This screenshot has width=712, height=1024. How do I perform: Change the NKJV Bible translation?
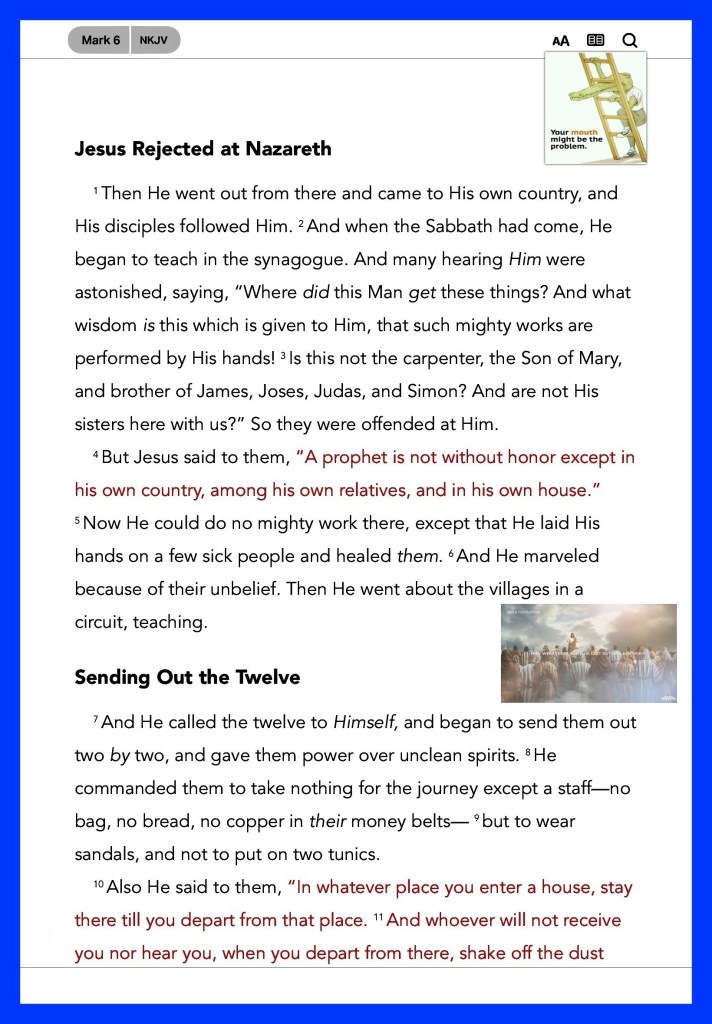pos(155,40)
